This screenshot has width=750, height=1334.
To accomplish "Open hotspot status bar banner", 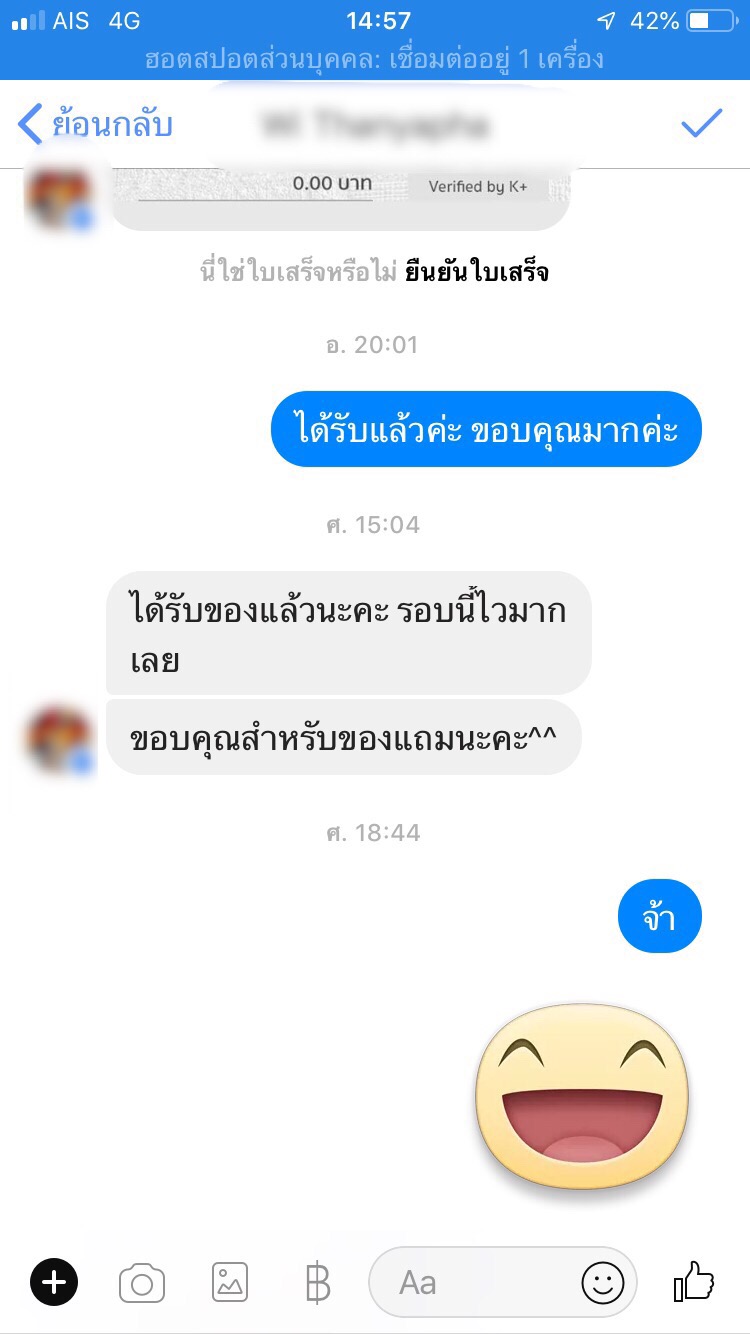I will [x=375, y=59].
